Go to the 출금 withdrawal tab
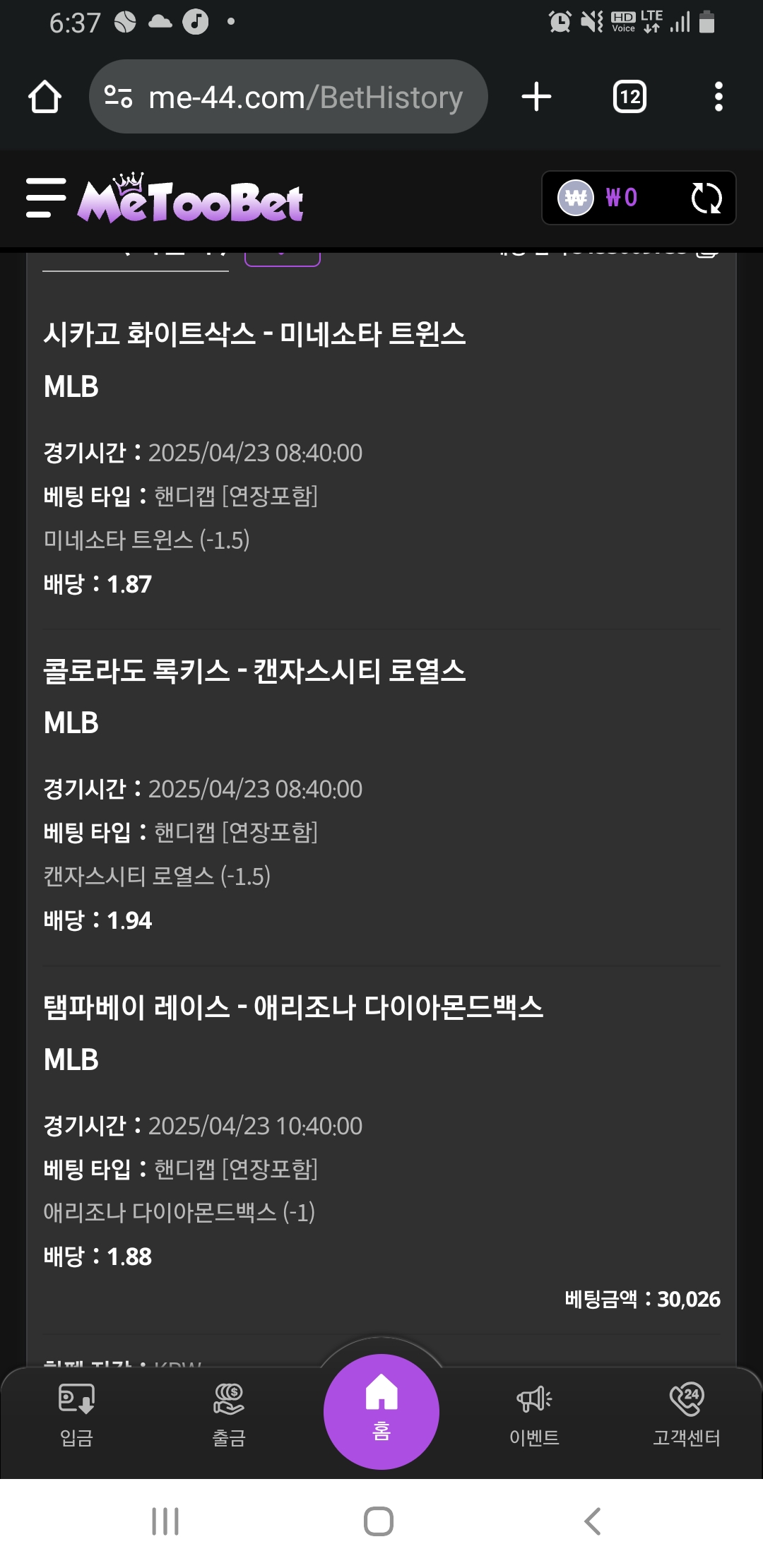The image size is (763, 1568). [x=229, y=1415]
